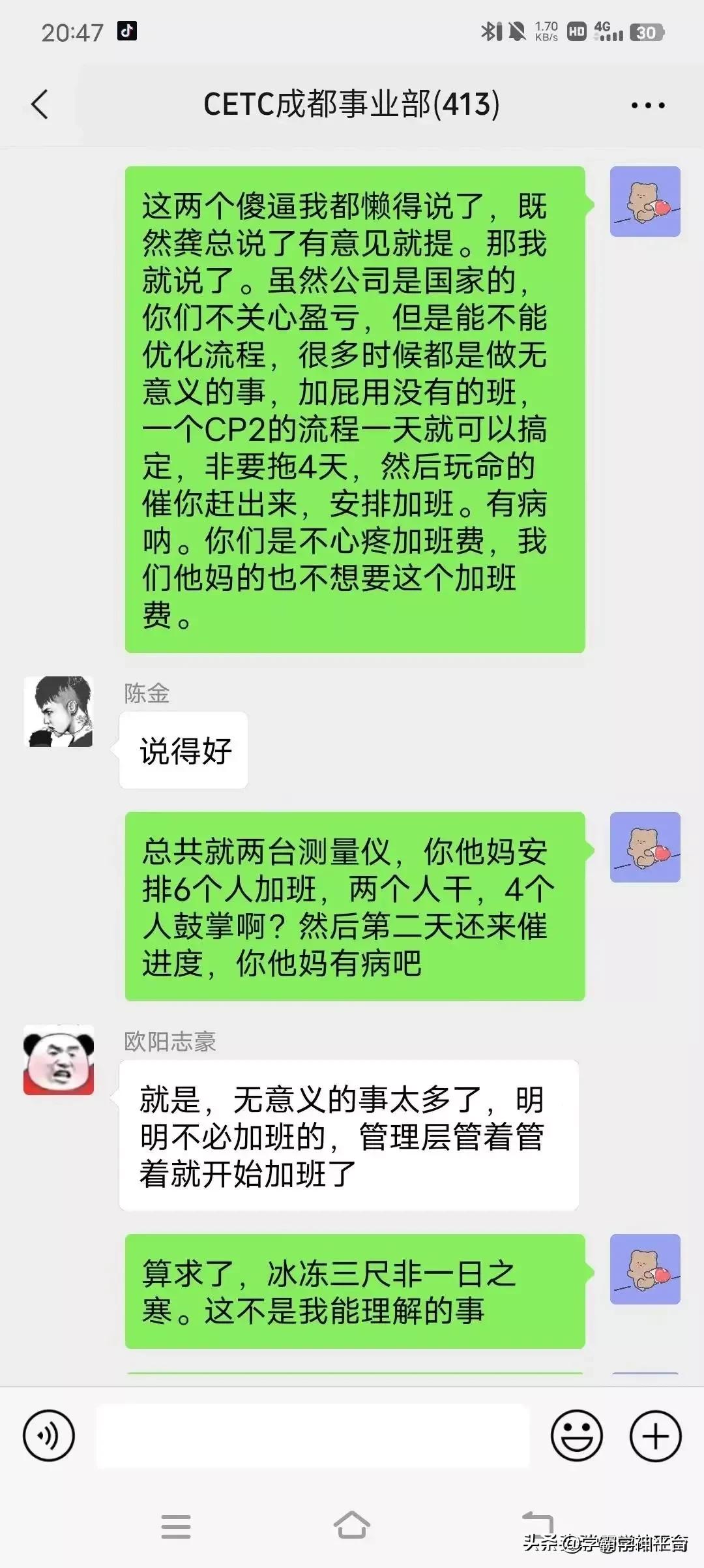This screenshot has height=1568, width=704.
Task: Open the CETC成都事业部 group title
Action: (x=352, y=103)
